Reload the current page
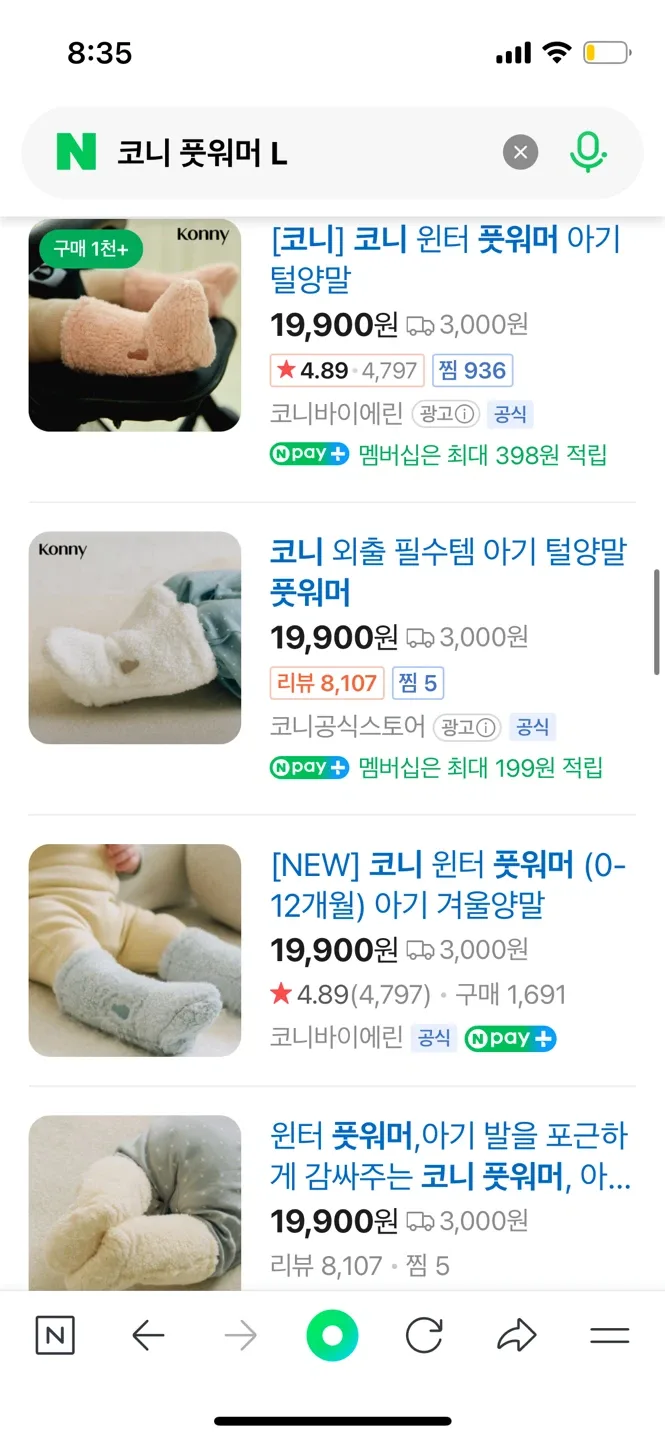Screen dimensions: 665x1440 (x=424, y=1336)
